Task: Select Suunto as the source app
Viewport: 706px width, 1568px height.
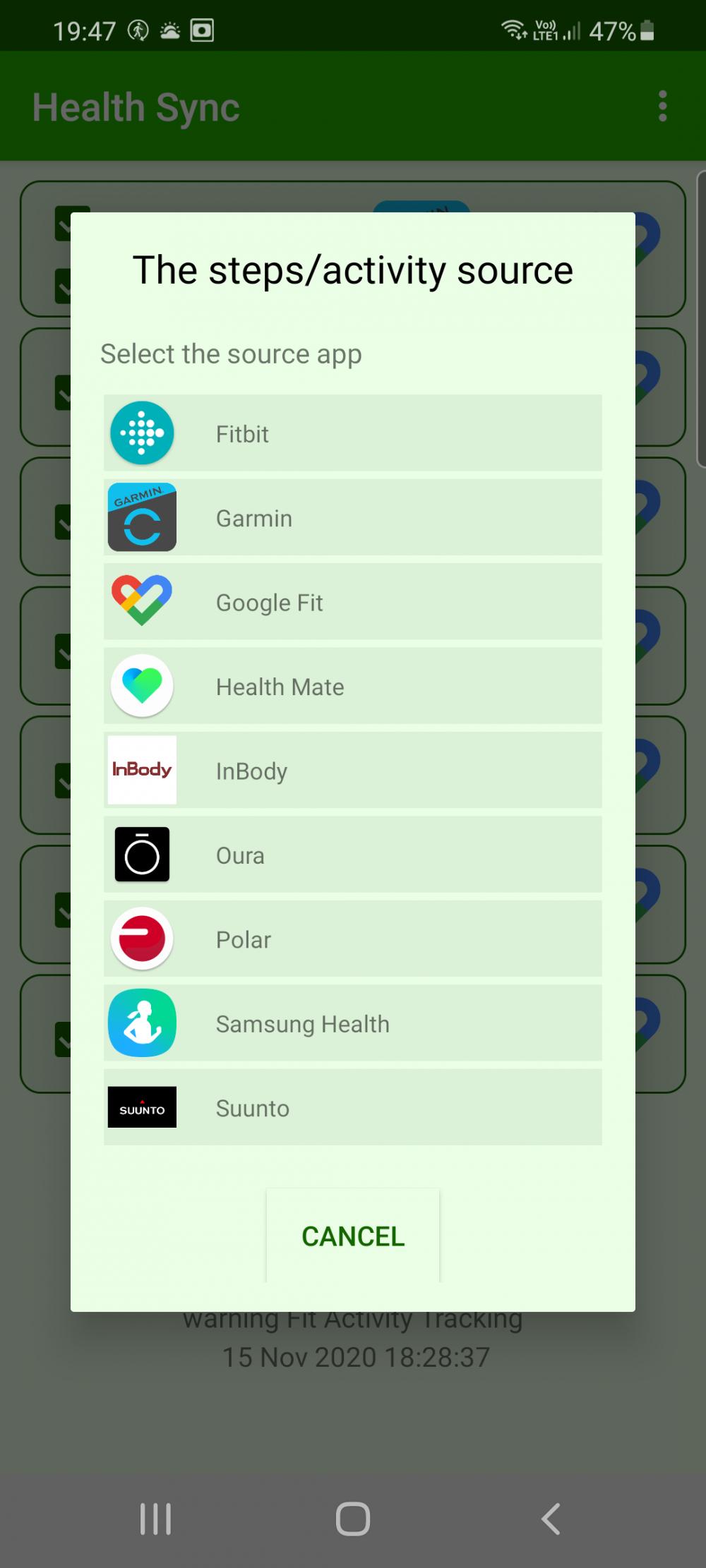Action: pos(352,1107)
